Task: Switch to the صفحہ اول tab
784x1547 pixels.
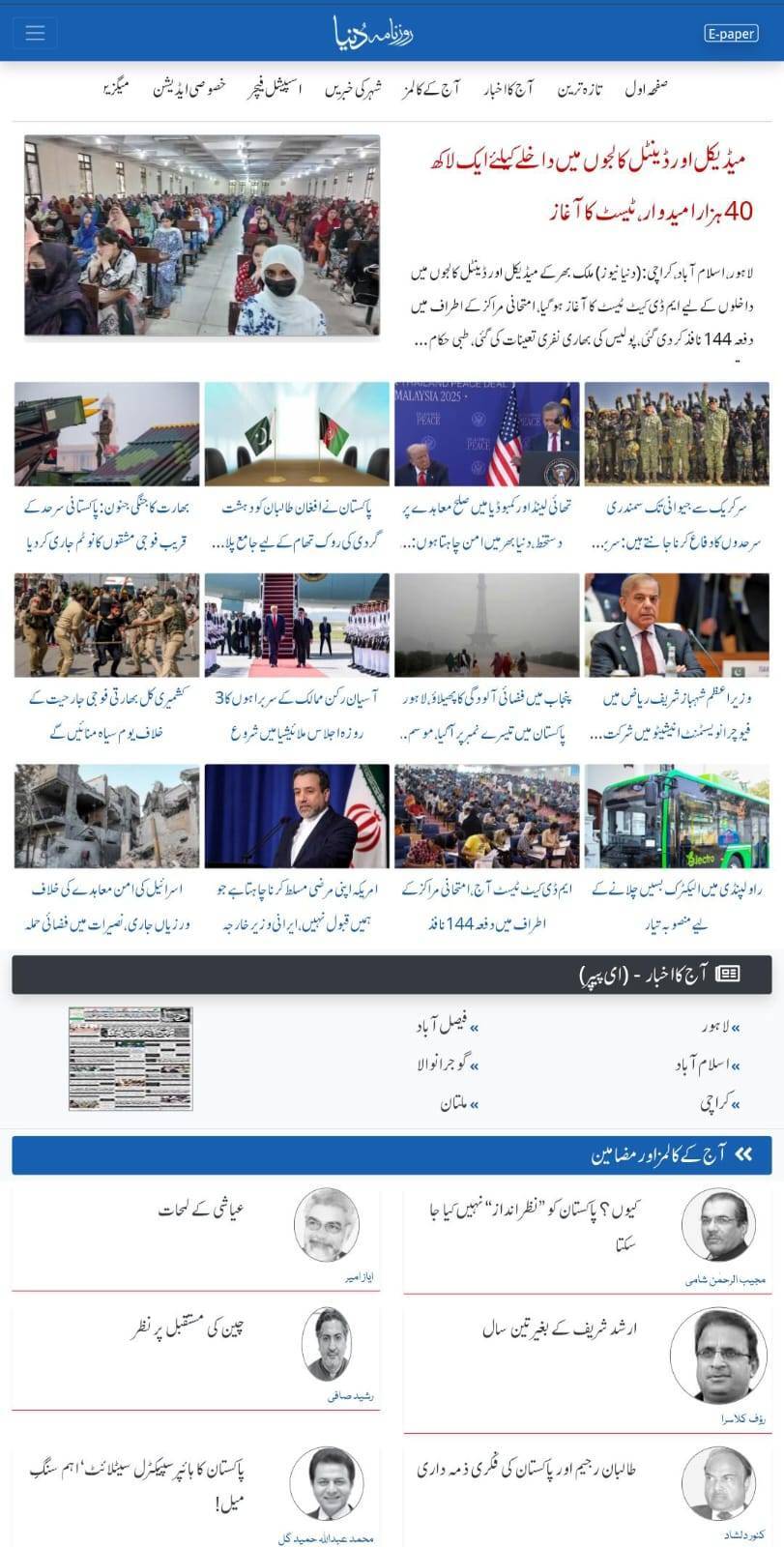Action: pyautogui.click(x=647, y=89)
